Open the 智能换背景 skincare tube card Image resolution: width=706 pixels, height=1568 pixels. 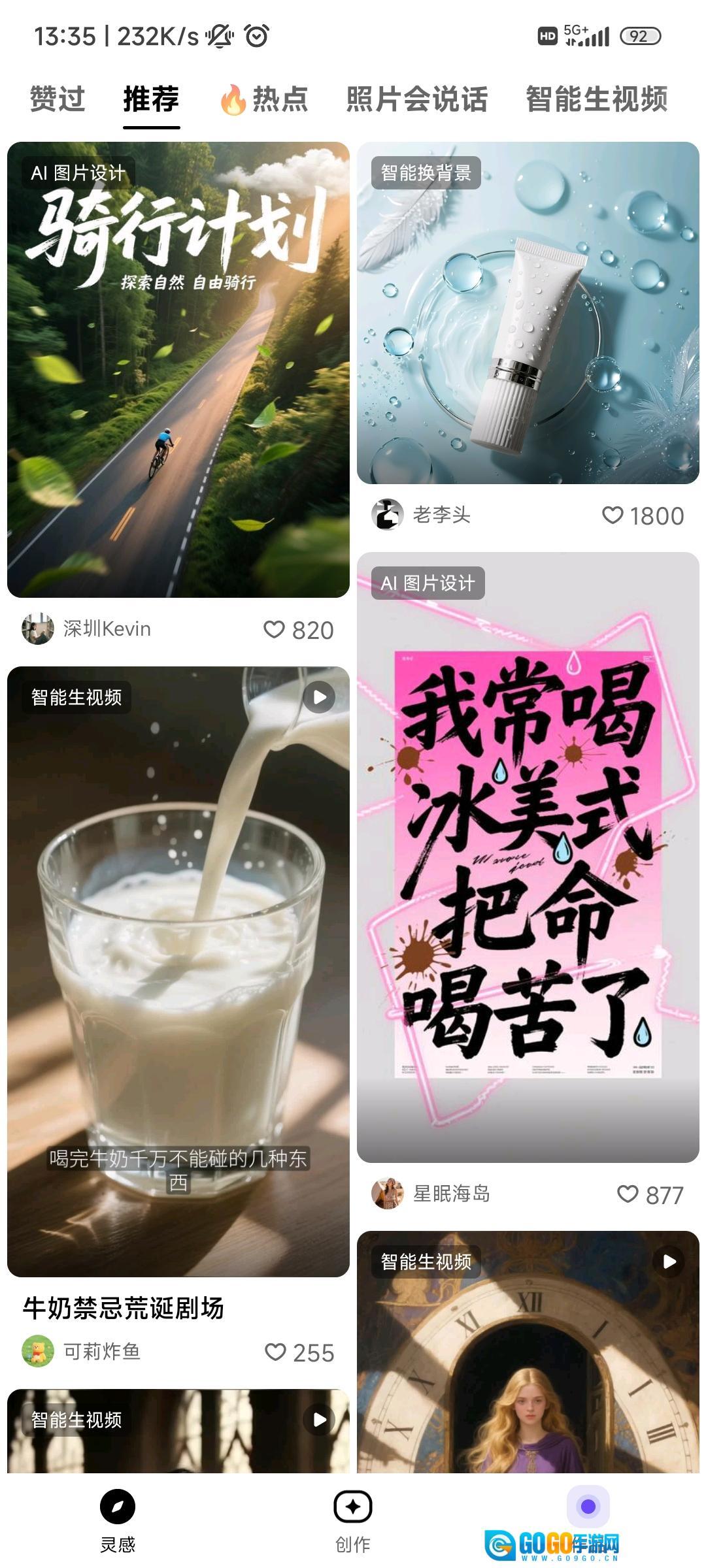point(528,312)
